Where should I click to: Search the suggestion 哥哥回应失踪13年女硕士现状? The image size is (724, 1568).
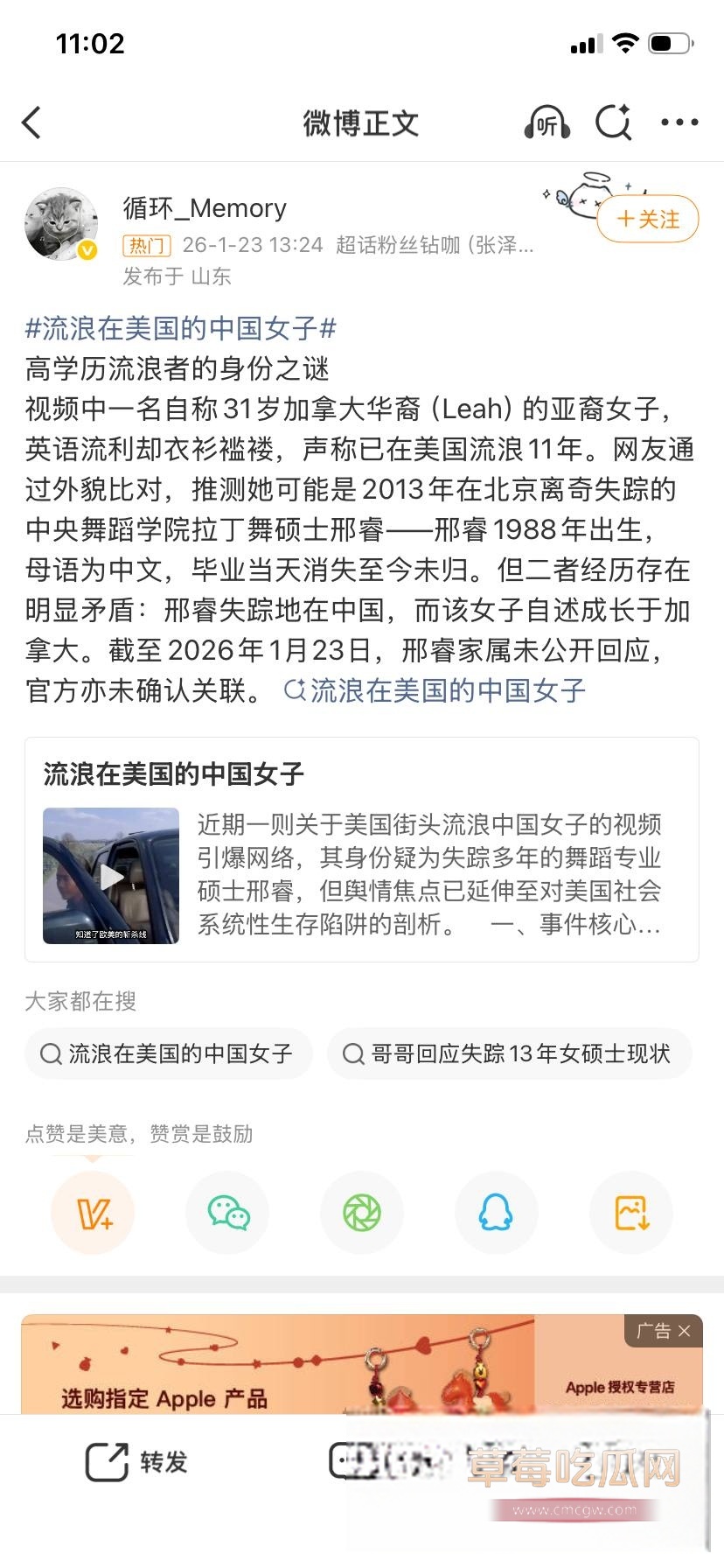pos(509,1053)
